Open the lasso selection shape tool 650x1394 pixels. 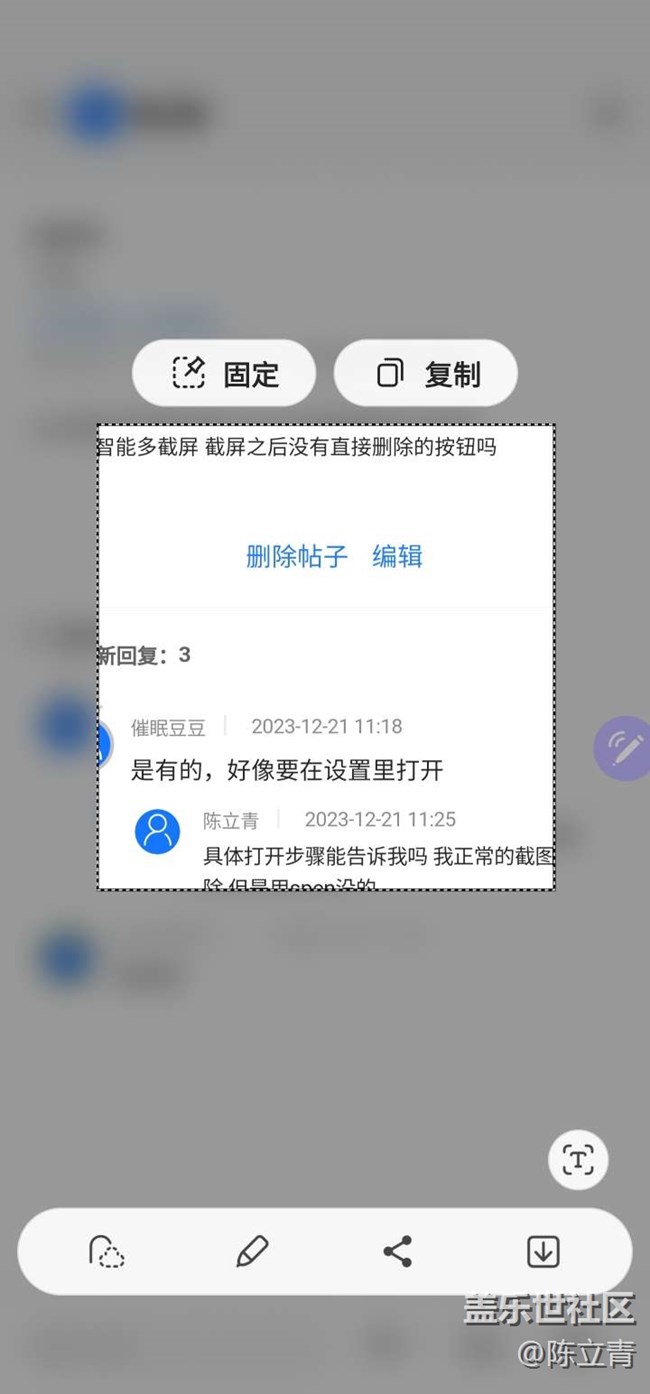coord(107,1251)
